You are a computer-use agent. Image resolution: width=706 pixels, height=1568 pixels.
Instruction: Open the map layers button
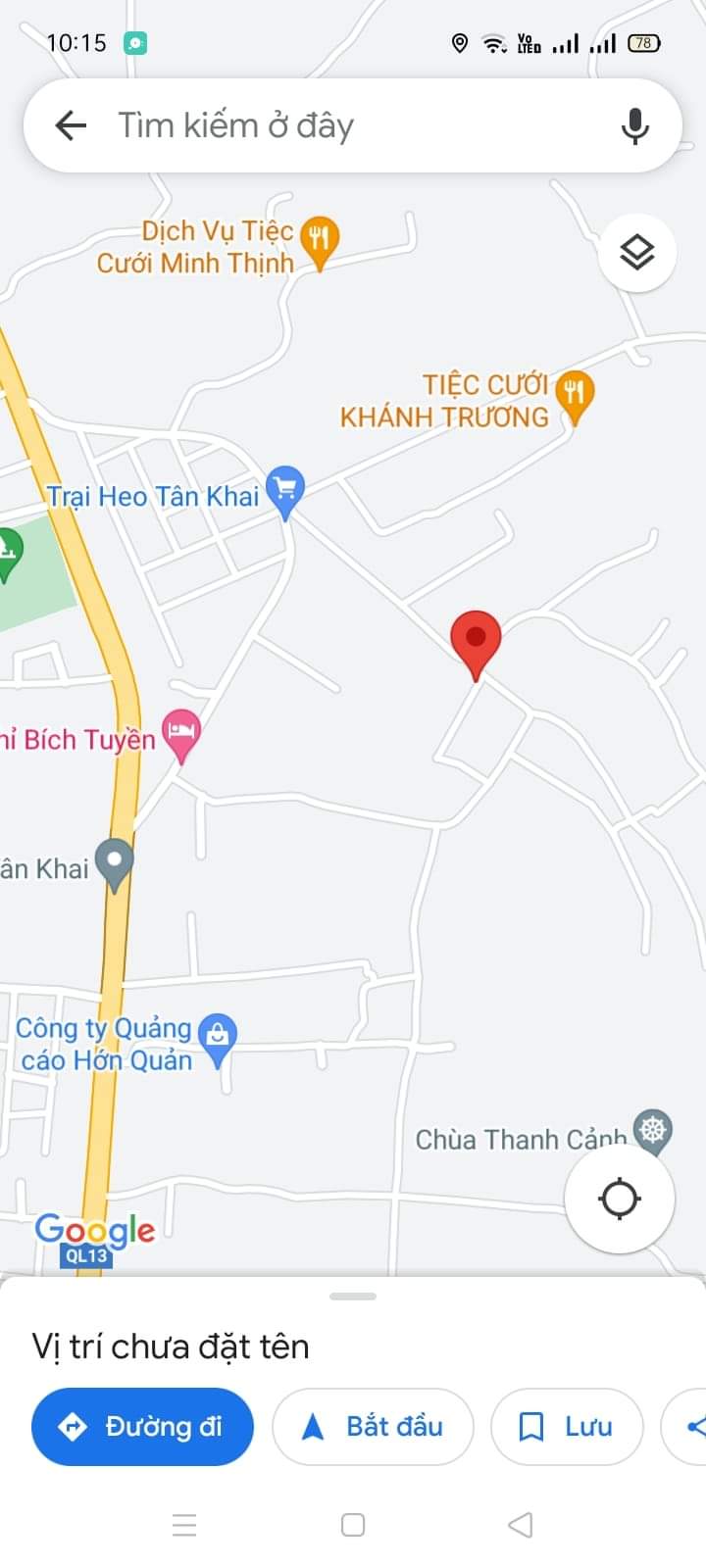point(637,253)
